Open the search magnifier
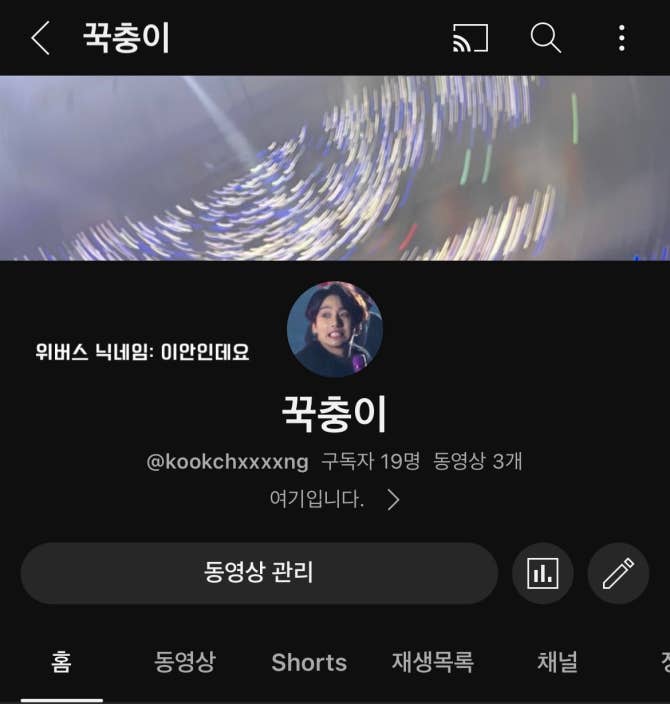 (545, 39)
